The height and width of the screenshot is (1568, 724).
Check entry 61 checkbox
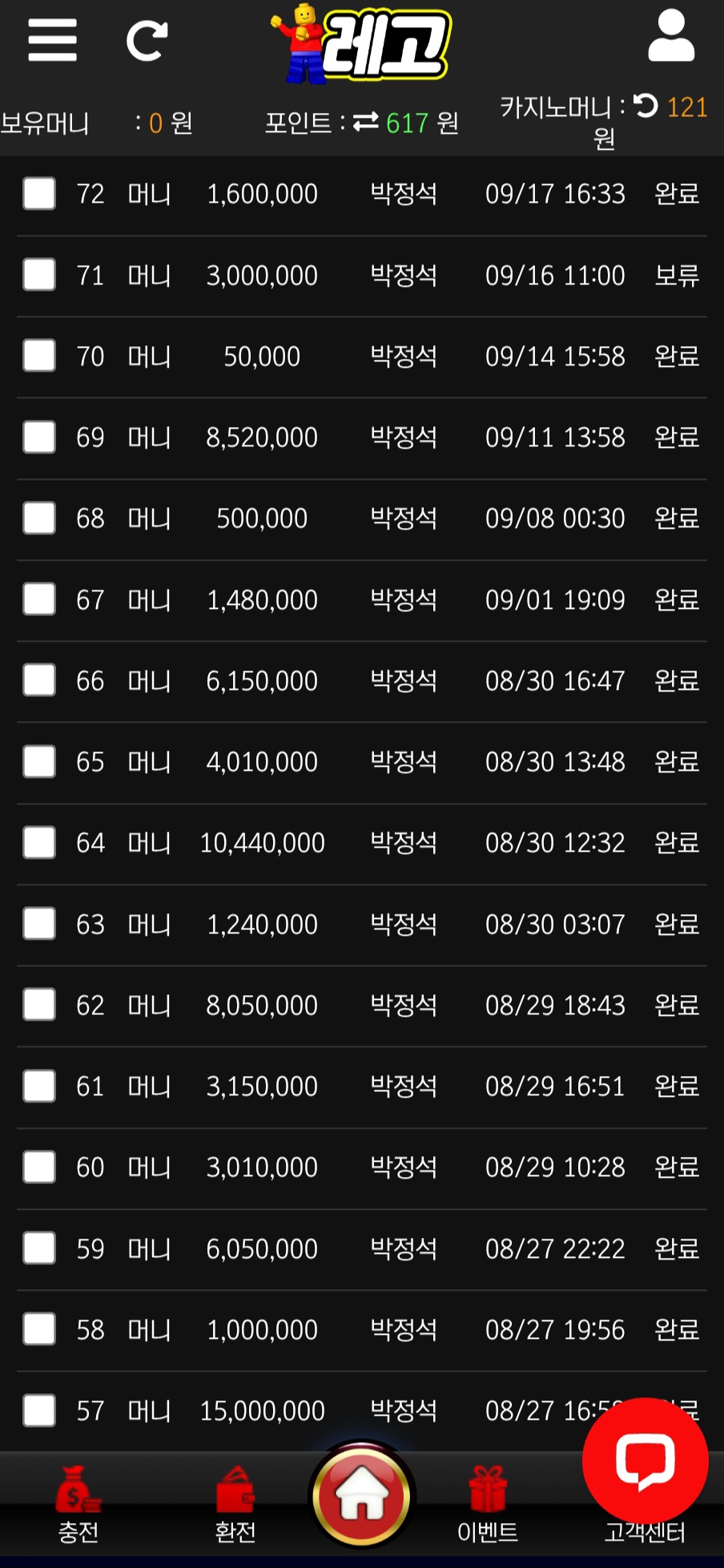click(x=39, y=1086)
